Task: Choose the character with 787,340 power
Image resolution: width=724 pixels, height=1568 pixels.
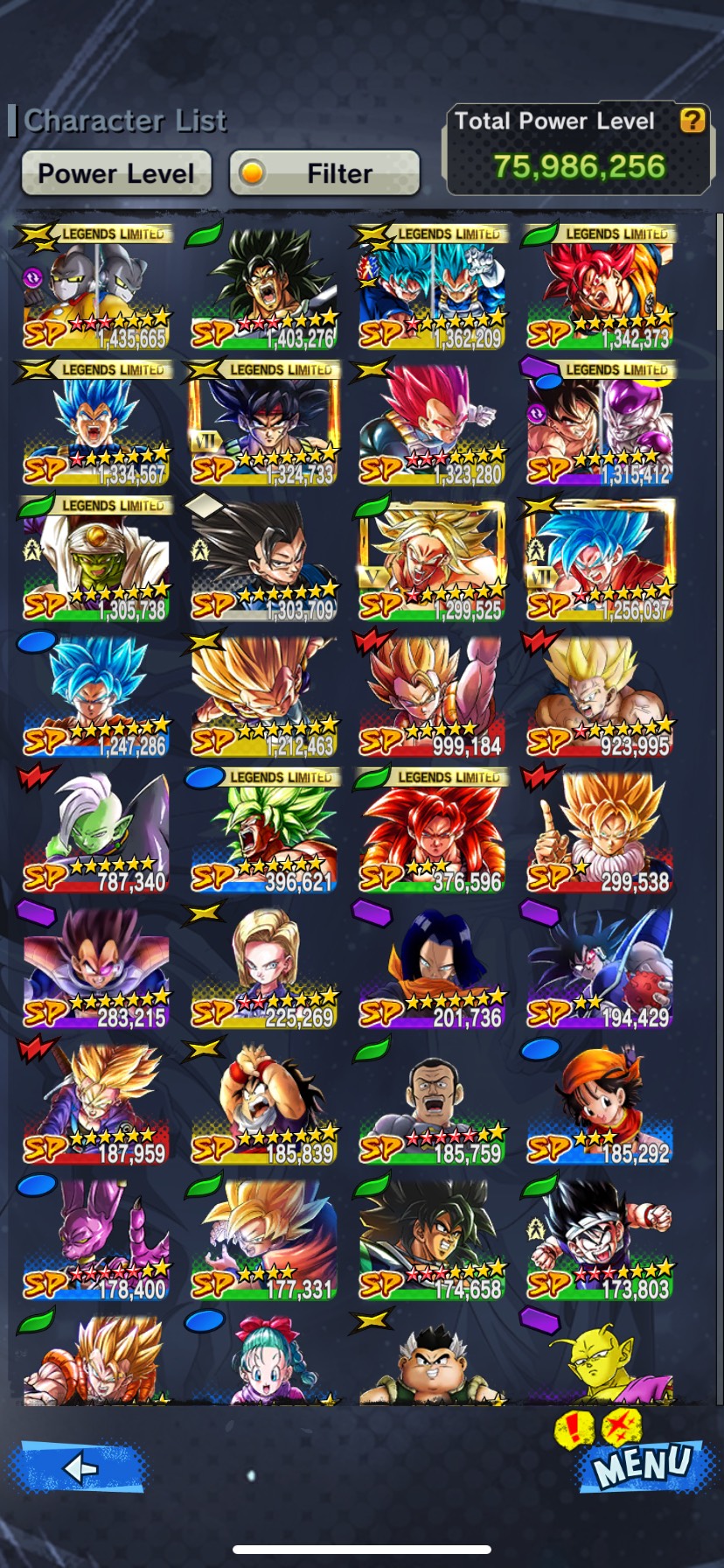Action: point(95,830)
